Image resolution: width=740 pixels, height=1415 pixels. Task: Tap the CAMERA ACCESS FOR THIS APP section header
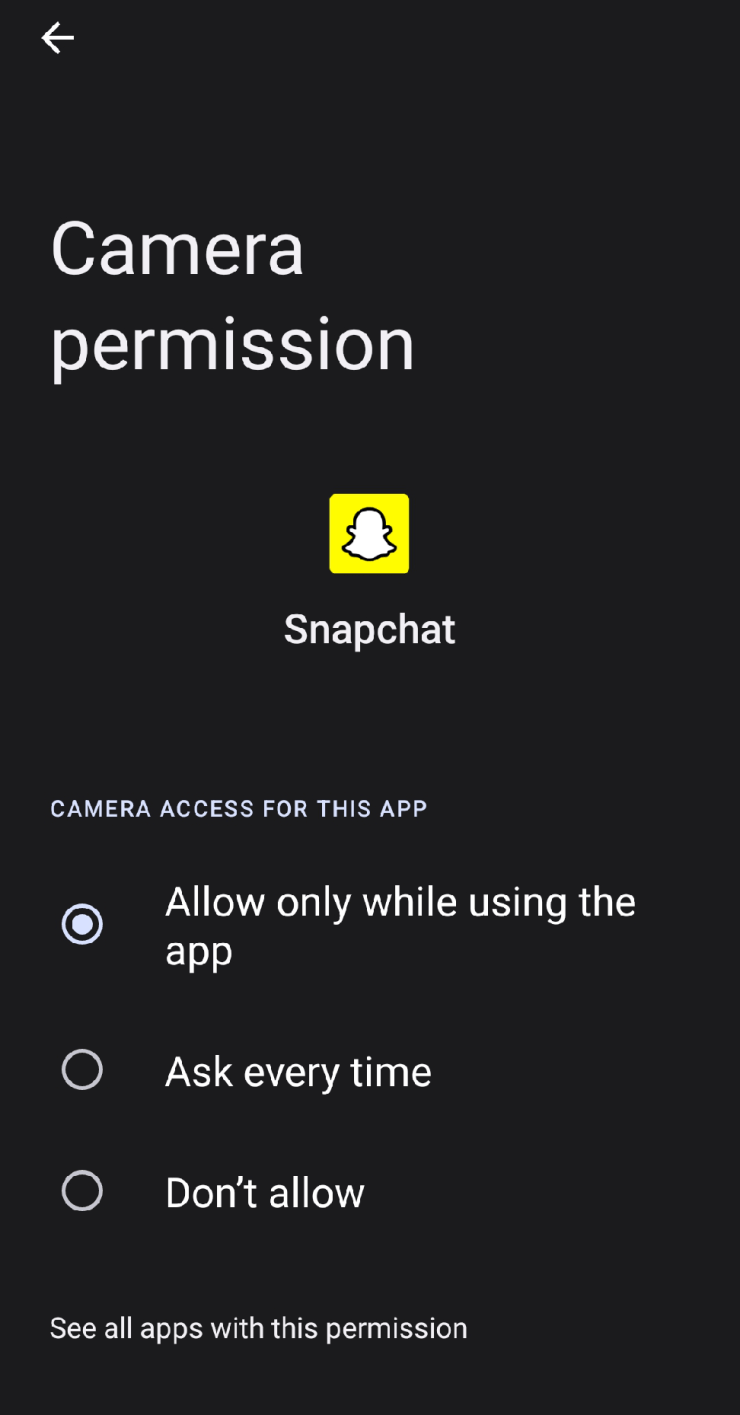click(x=239, y=809)
